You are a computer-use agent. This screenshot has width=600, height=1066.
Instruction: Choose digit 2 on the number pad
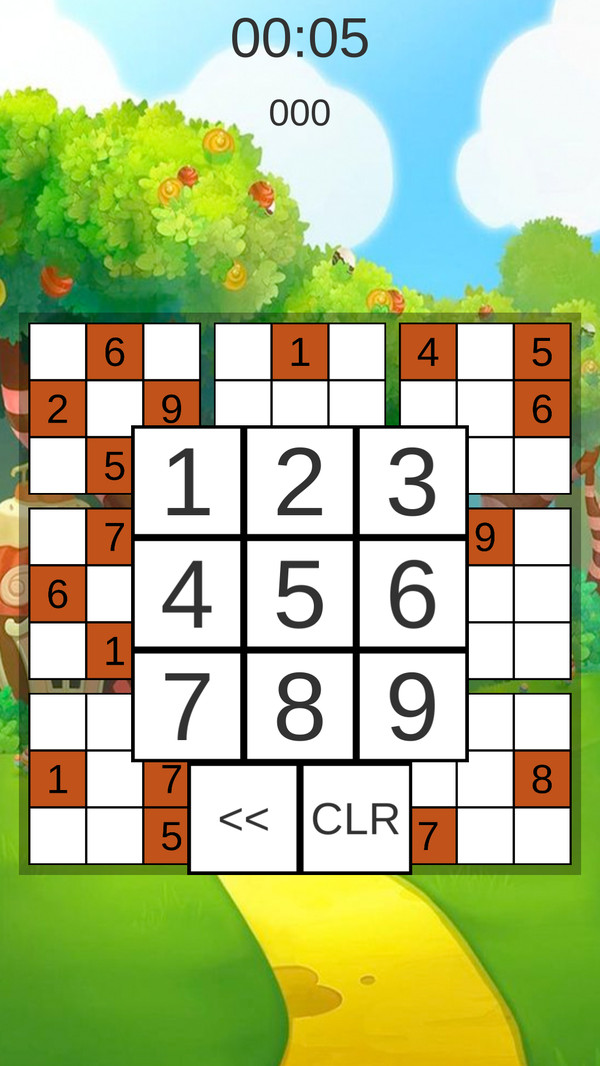coord(300,482)
